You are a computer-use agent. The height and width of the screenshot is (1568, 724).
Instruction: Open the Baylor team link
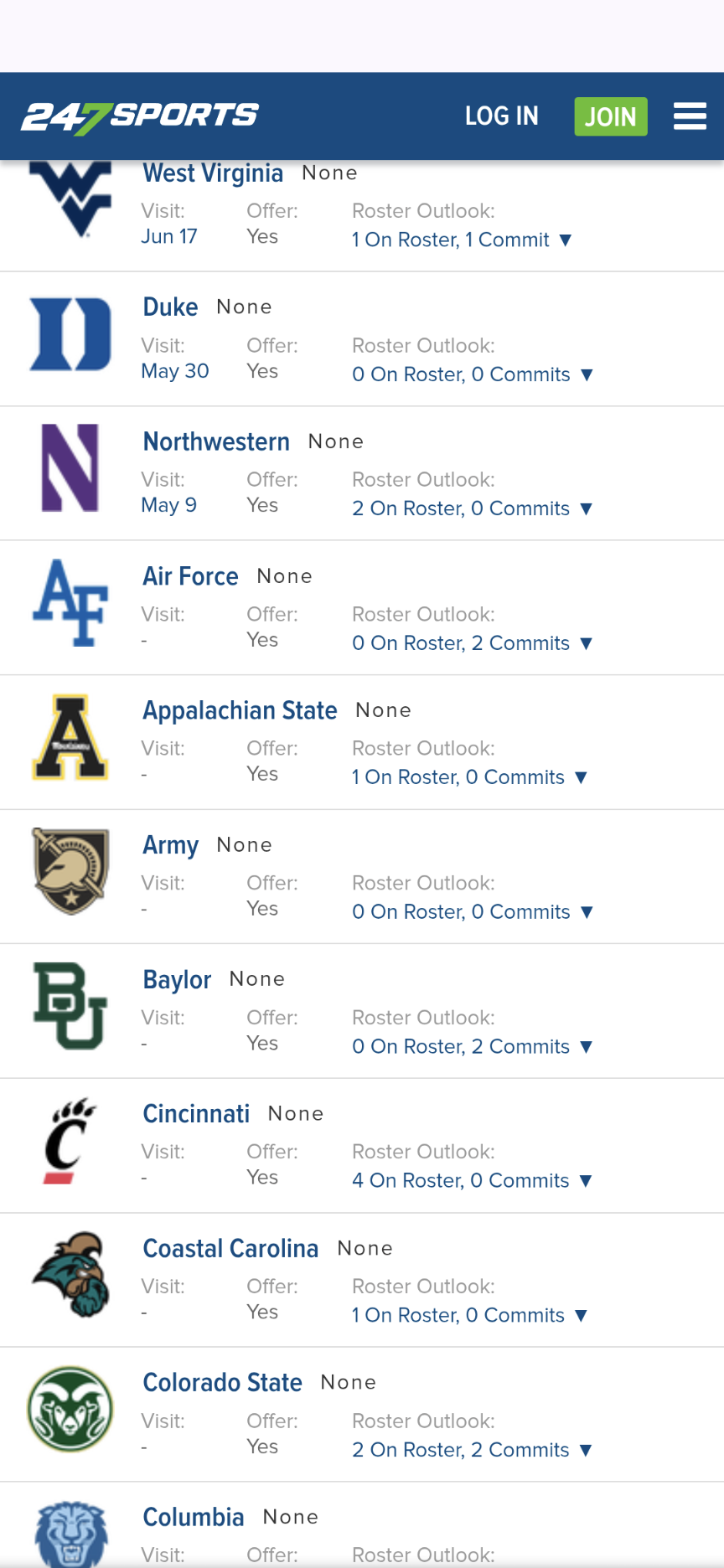tap(177, 979)
